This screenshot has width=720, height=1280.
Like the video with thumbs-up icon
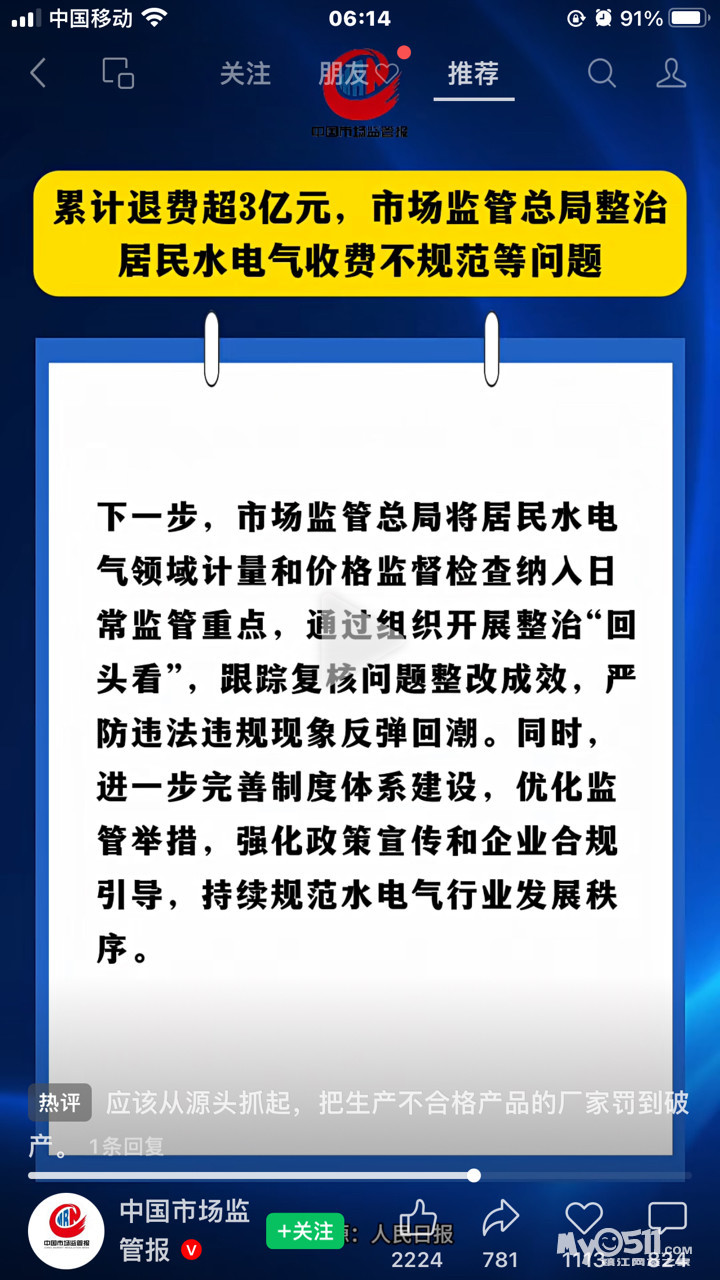417,1218
